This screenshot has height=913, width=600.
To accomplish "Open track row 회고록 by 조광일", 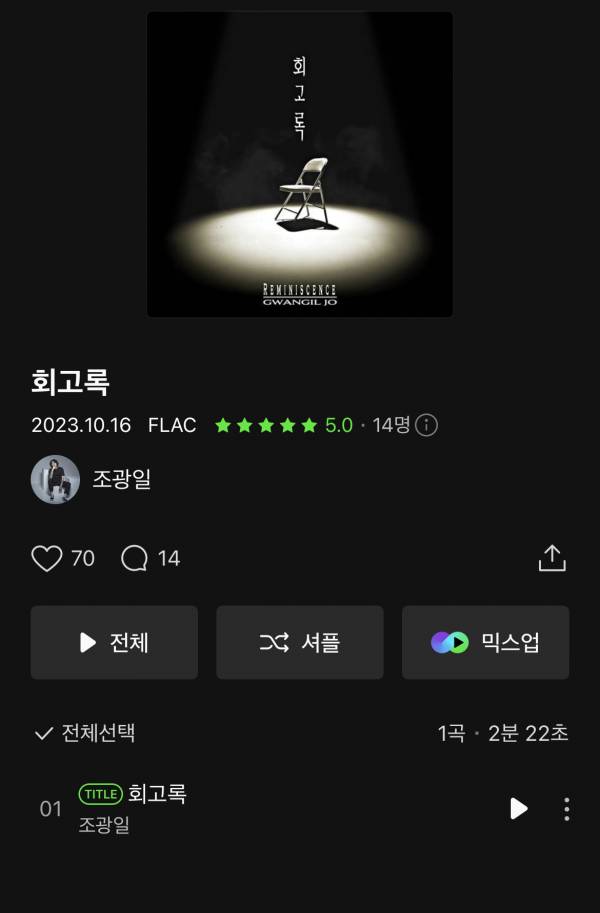I will [250, 808].
